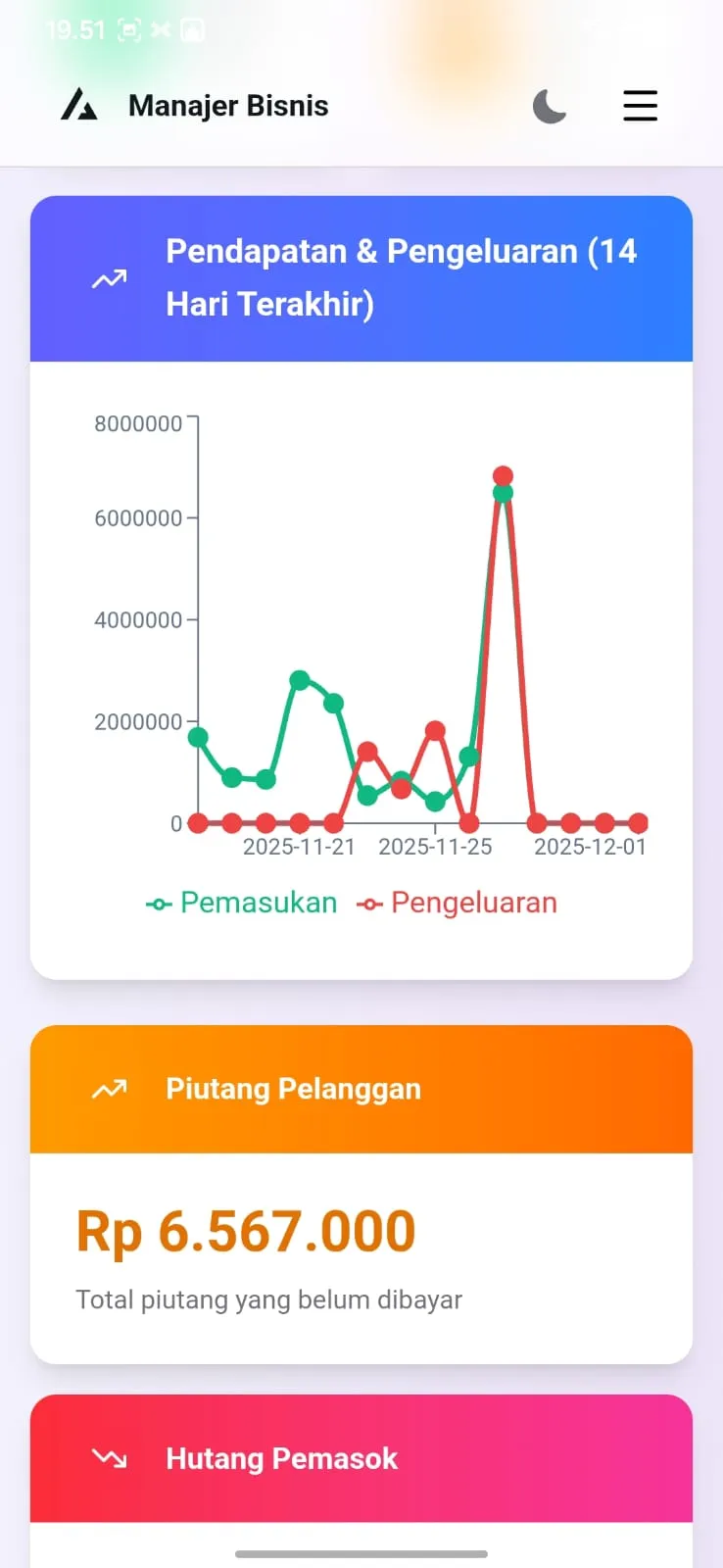Hide the green Pemasukan legend marker
The height and width of the screenshot is (1568, 723).
157,903
